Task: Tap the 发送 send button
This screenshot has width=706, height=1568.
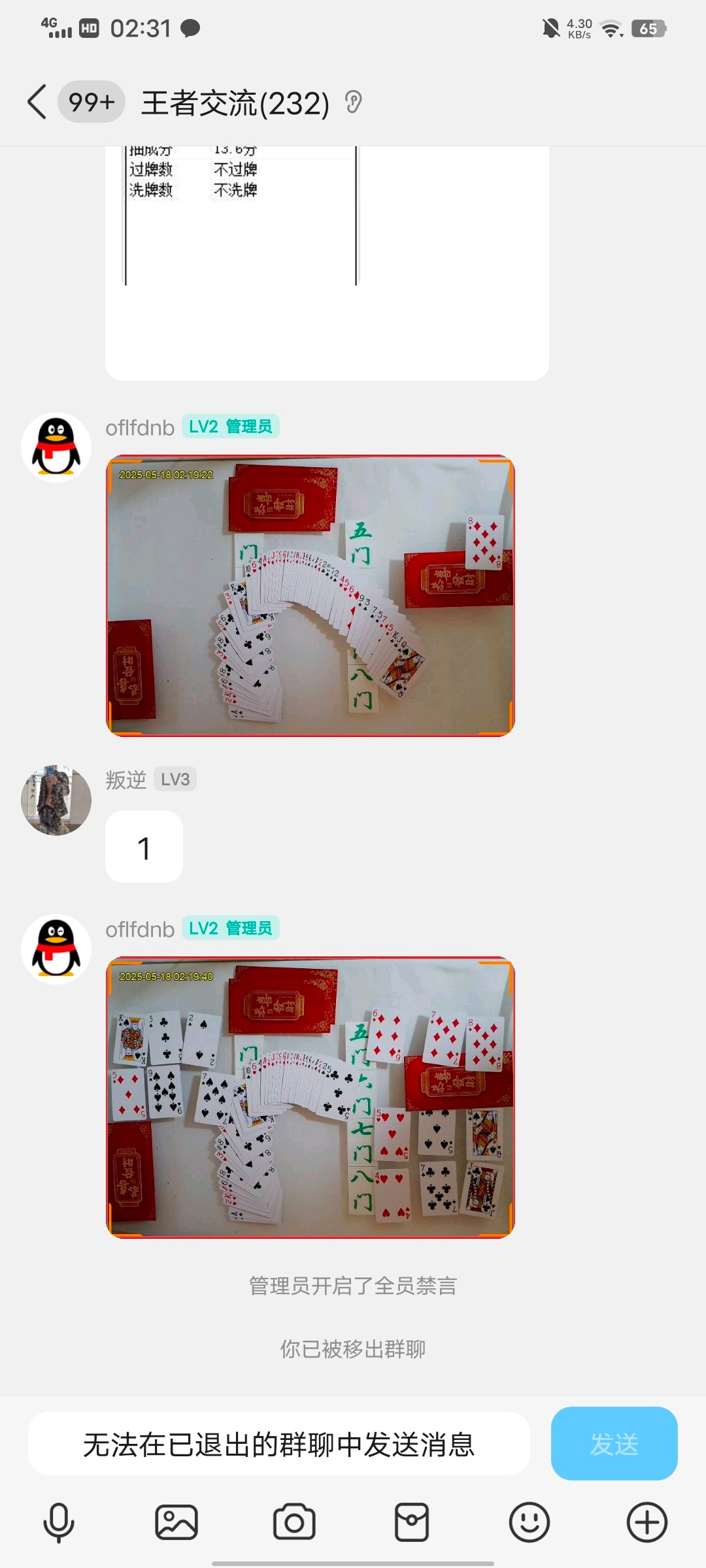Action: [614, 1443]
